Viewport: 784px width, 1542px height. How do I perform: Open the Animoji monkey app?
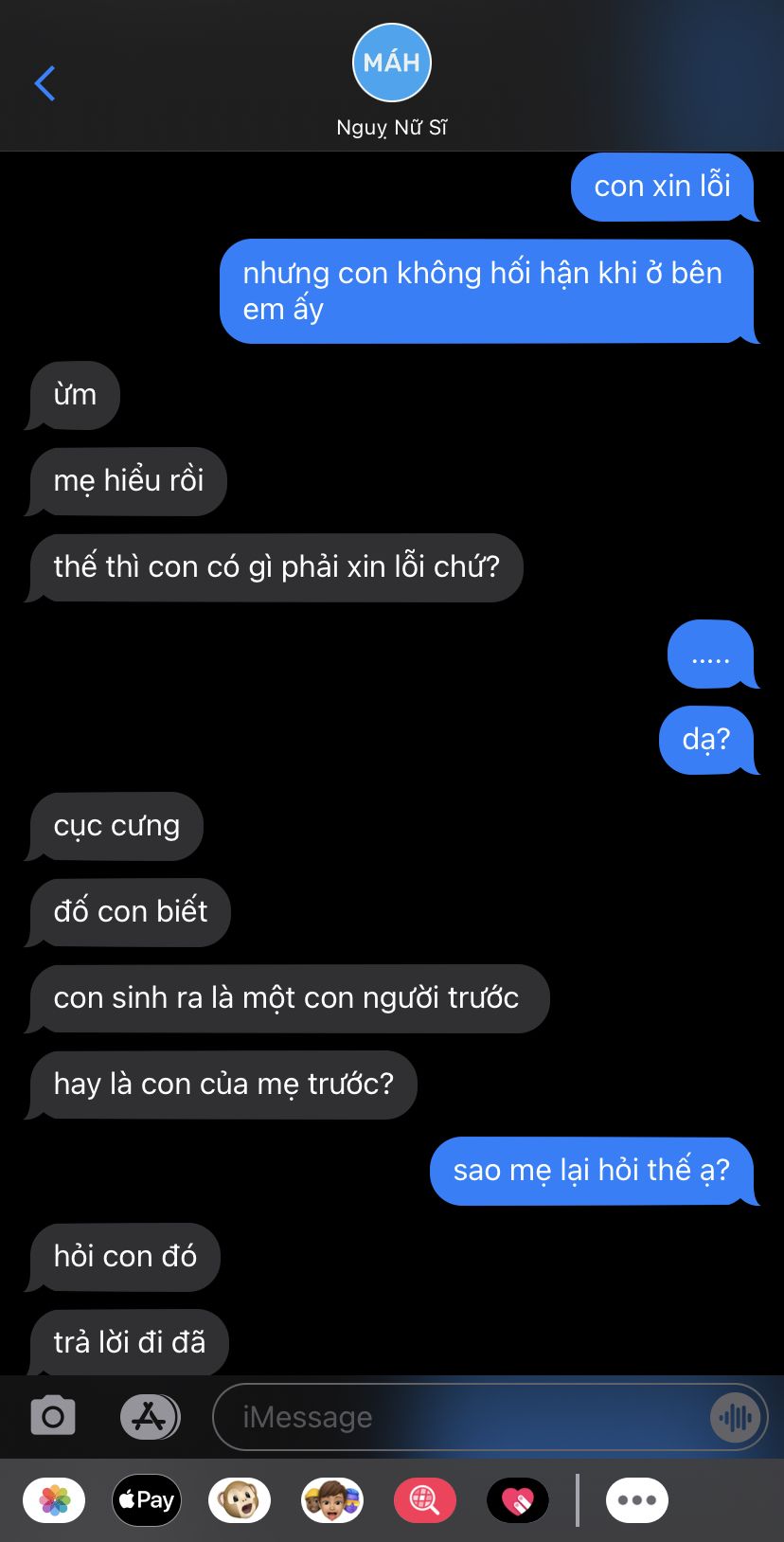(240, 1500)
